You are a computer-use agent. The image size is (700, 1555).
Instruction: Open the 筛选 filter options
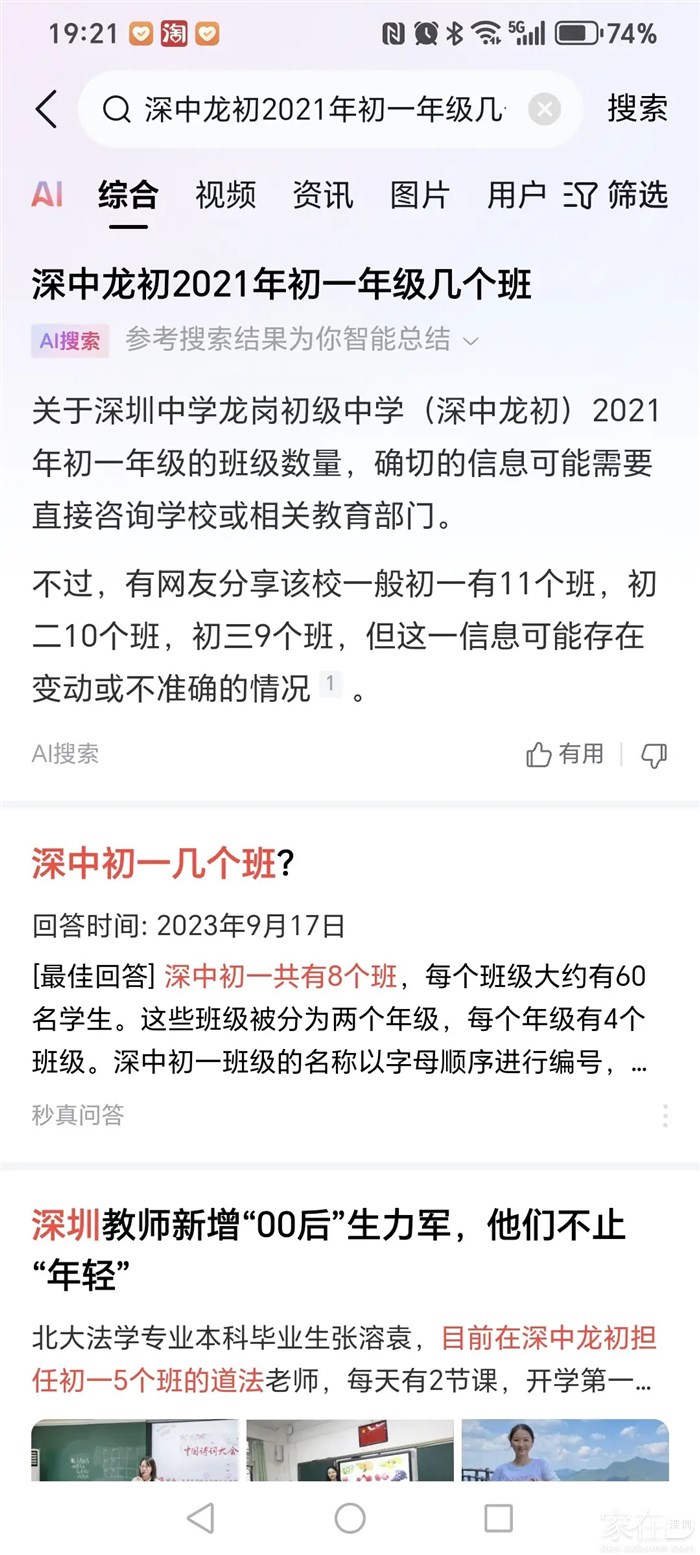pos(616,194)
